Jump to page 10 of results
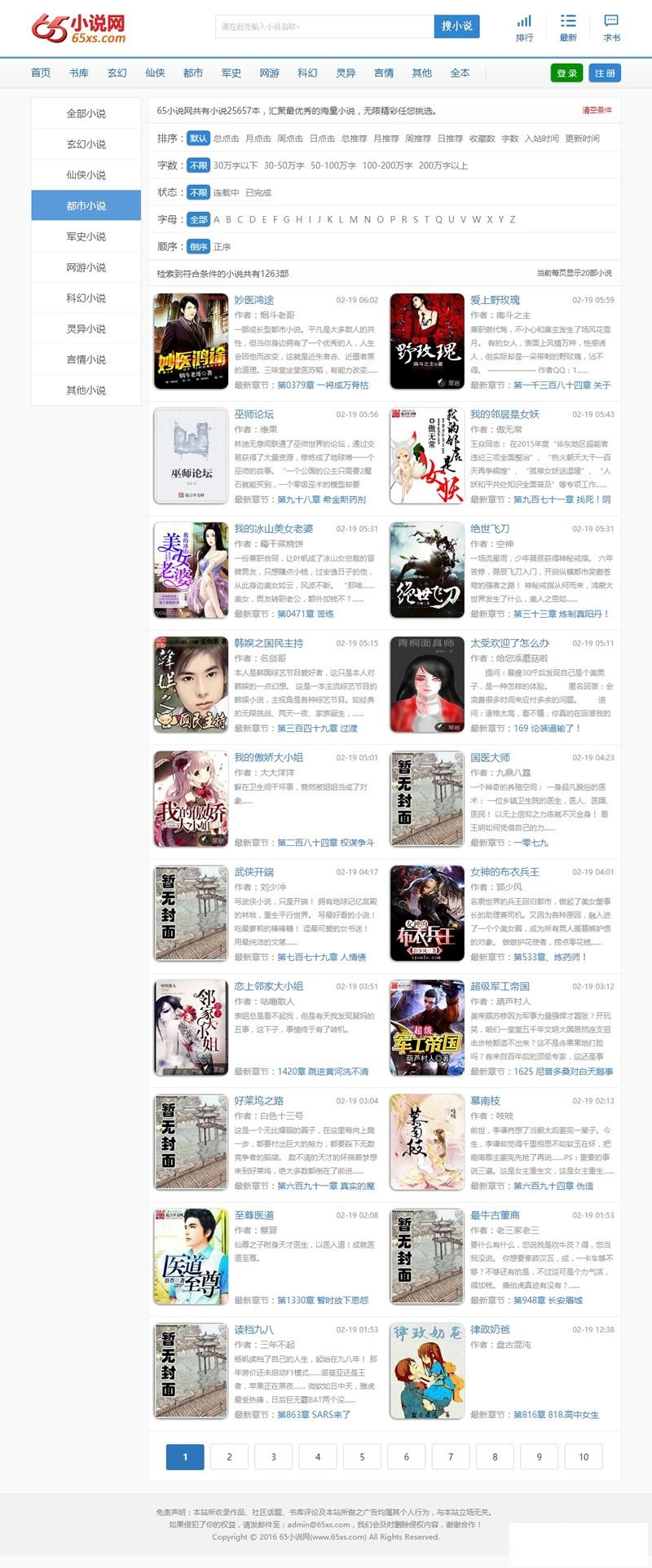This screenshot has width=652, height=1568. point(584,1456)
